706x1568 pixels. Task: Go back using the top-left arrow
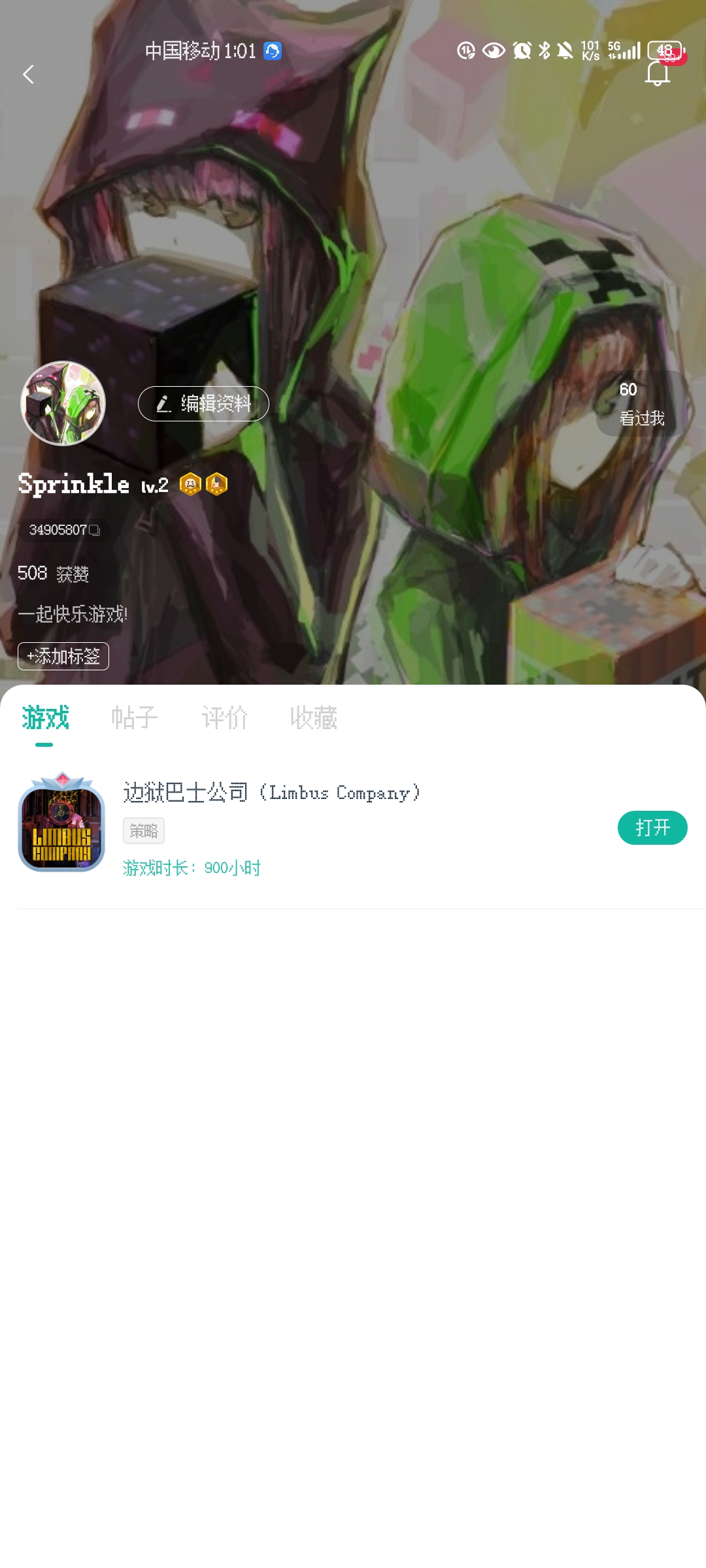[28, 74]
